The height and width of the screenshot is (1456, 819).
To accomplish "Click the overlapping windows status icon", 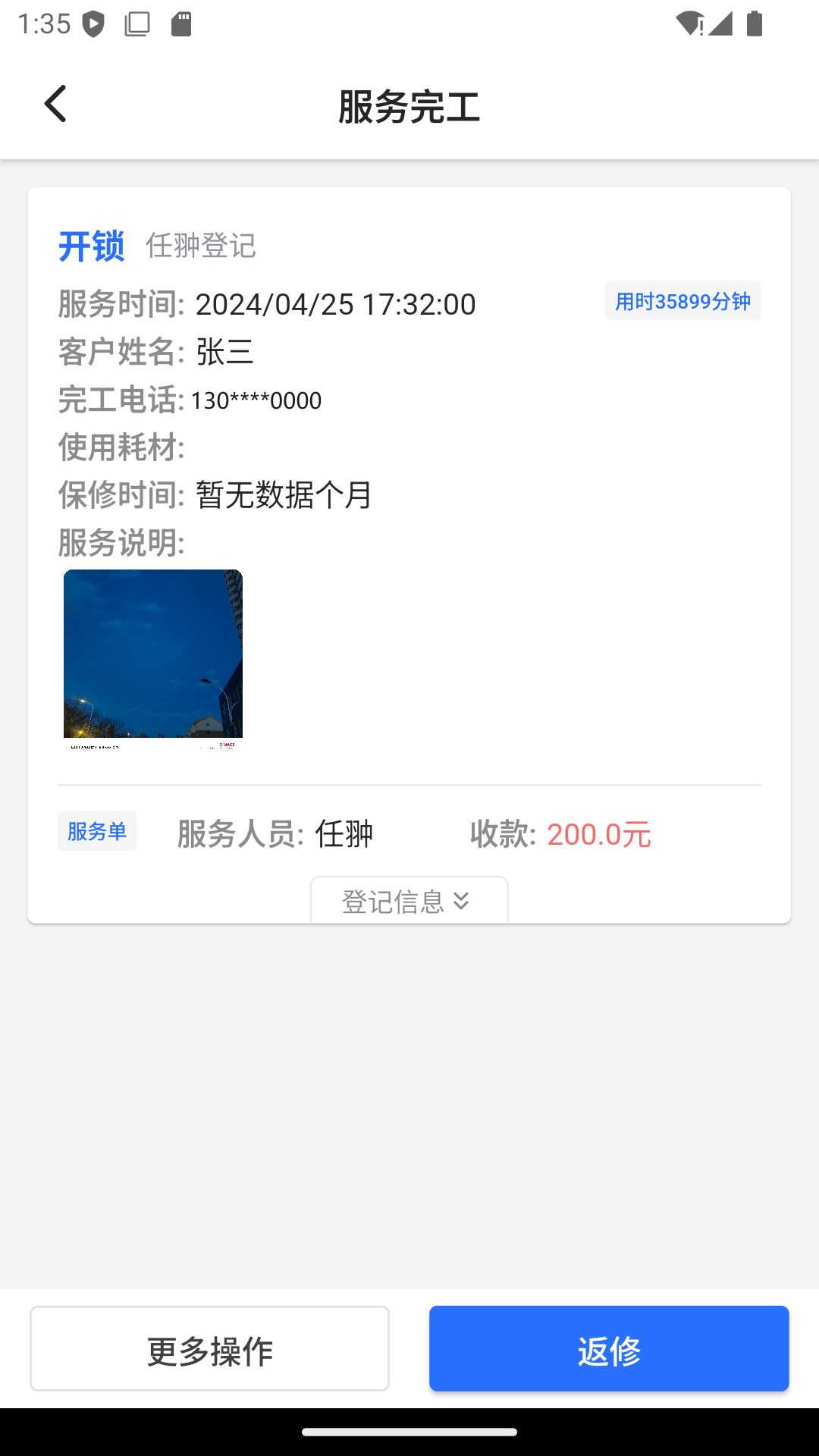I will tap(136, 24).
